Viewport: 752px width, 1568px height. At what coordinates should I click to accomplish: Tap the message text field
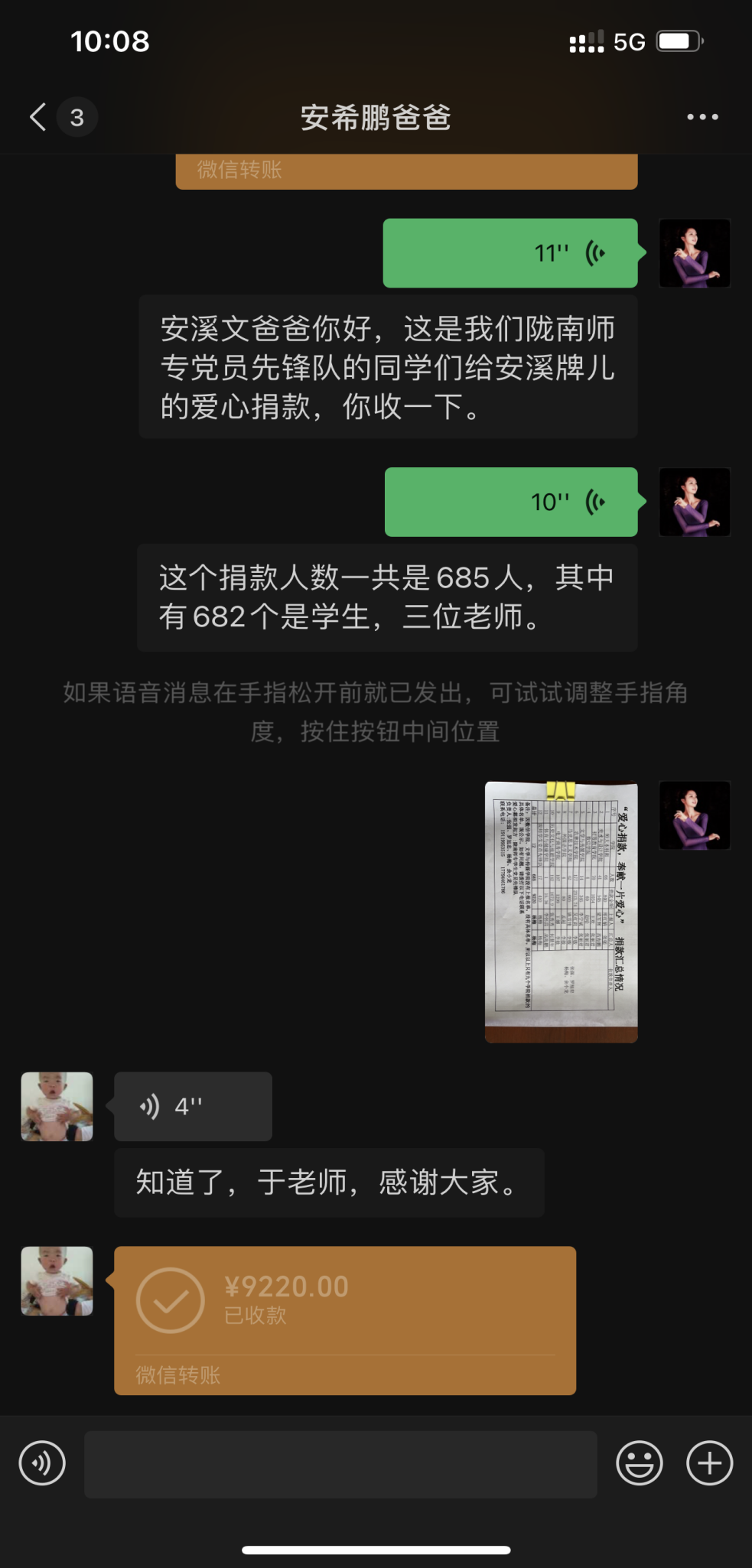point(340,1464)
